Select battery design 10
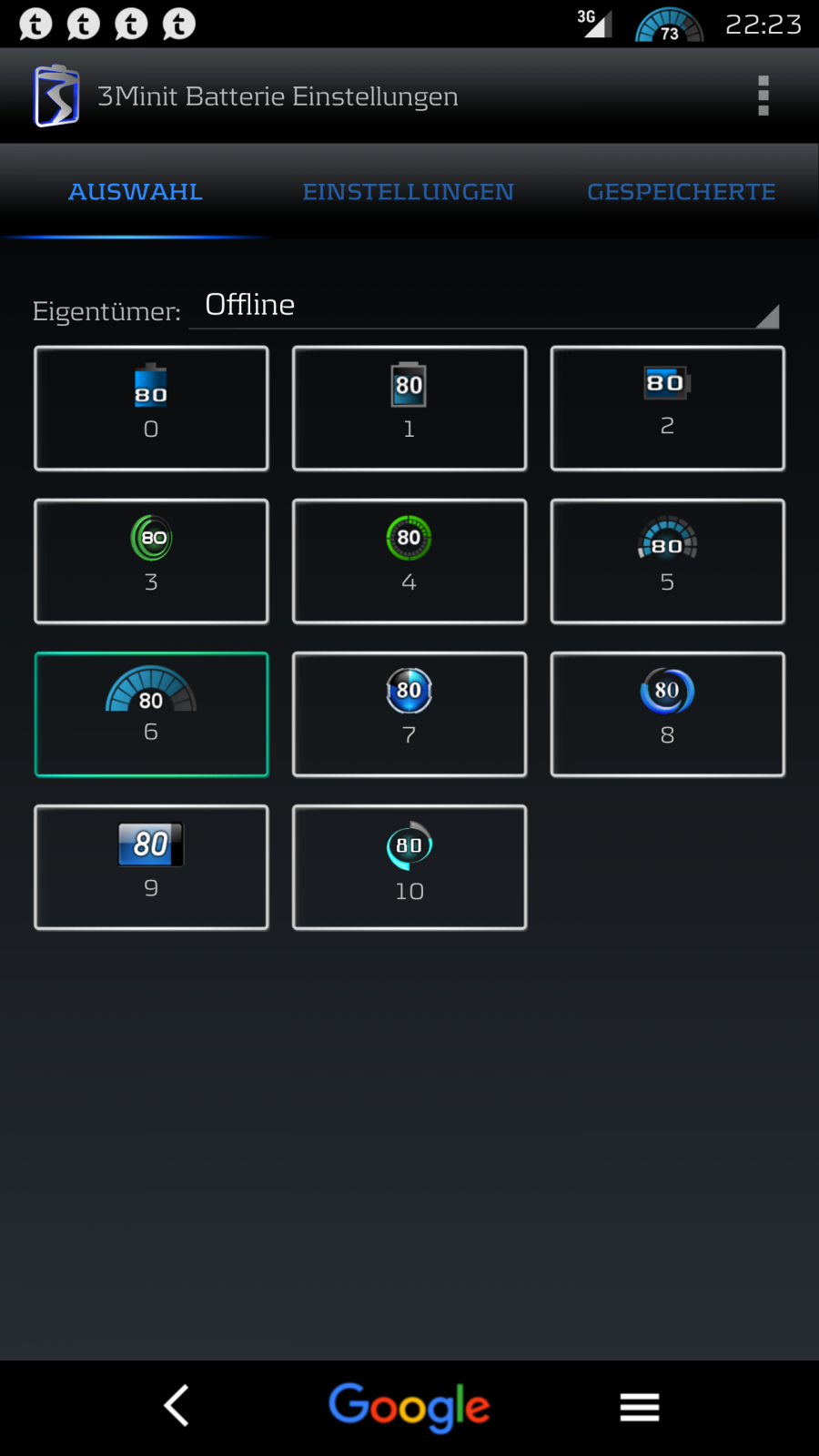Viewport: 819px width, 1456px height. pyautogui.click(x=409, y=867)
